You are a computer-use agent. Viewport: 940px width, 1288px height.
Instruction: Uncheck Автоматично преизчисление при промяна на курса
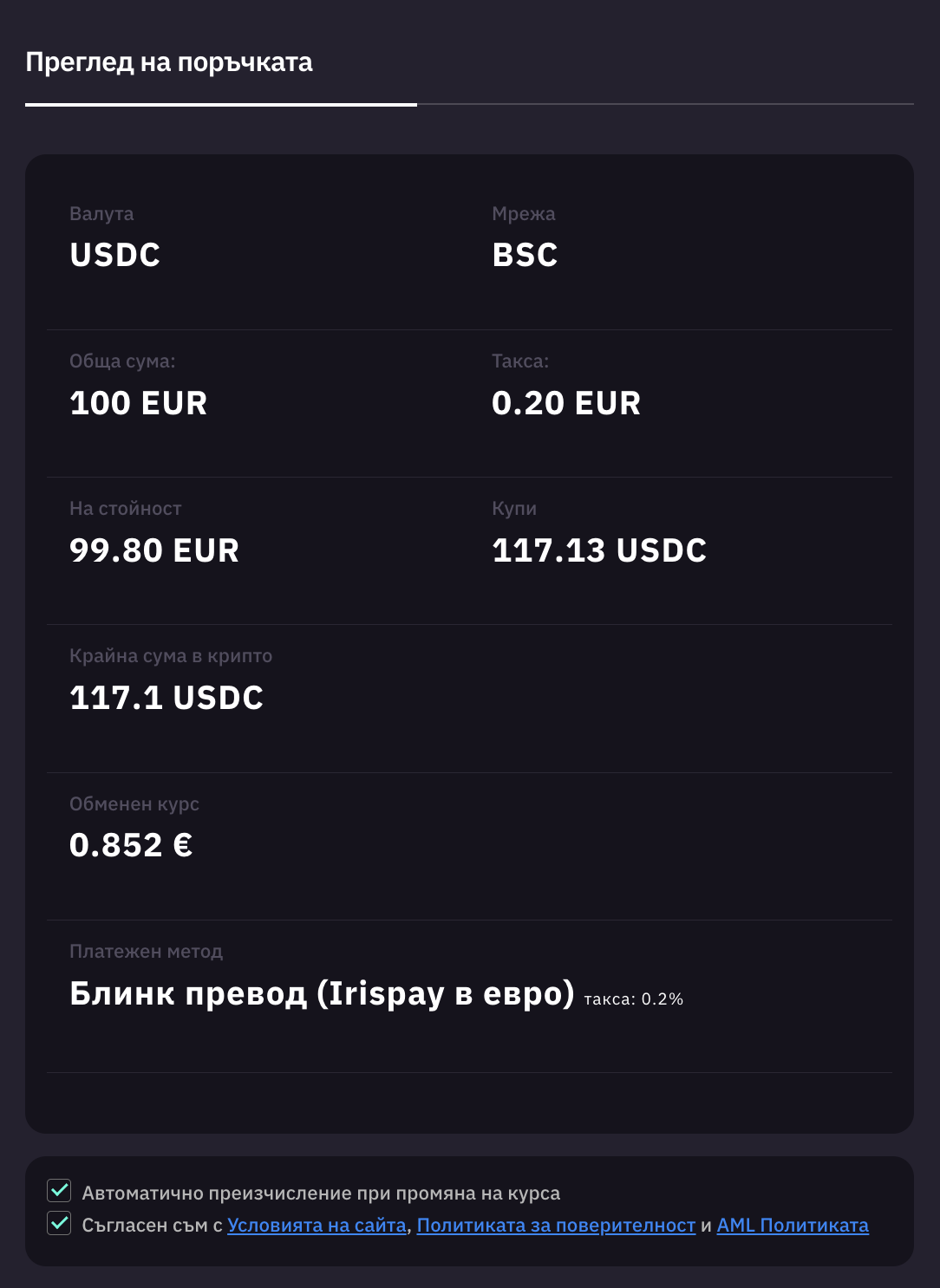[59, 1191]
